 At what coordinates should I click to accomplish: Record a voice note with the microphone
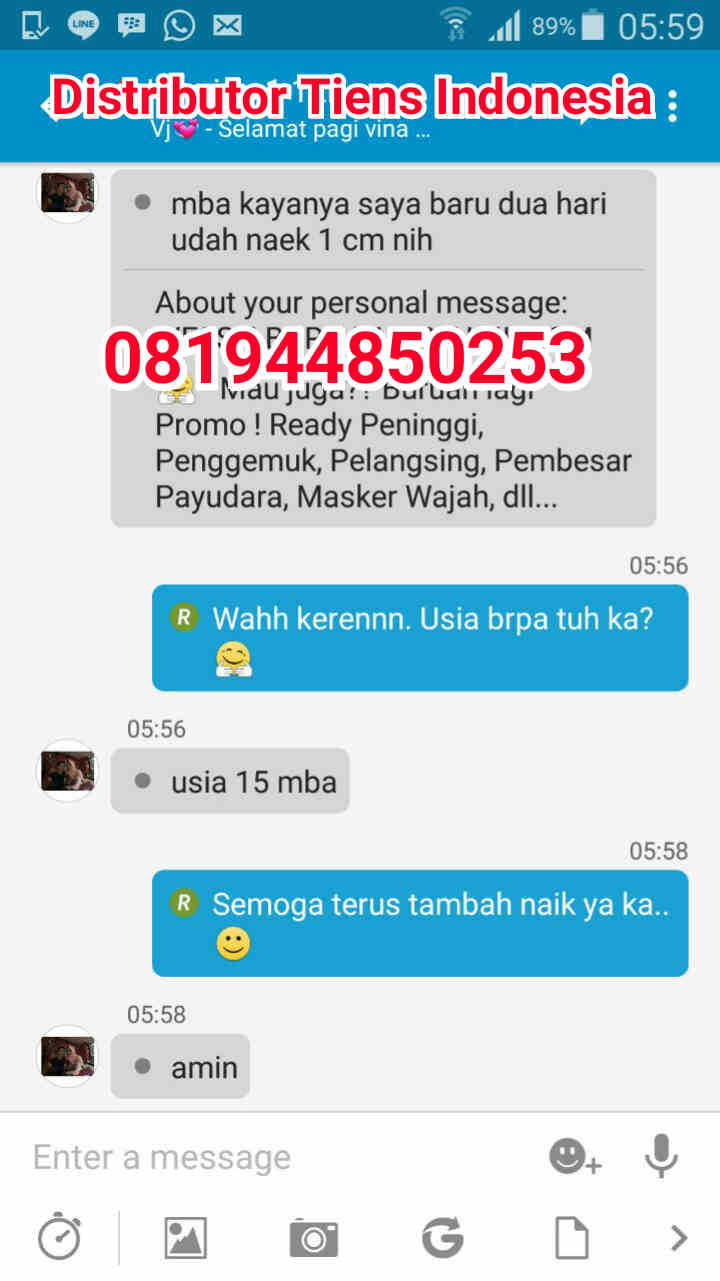point(661,1158)
